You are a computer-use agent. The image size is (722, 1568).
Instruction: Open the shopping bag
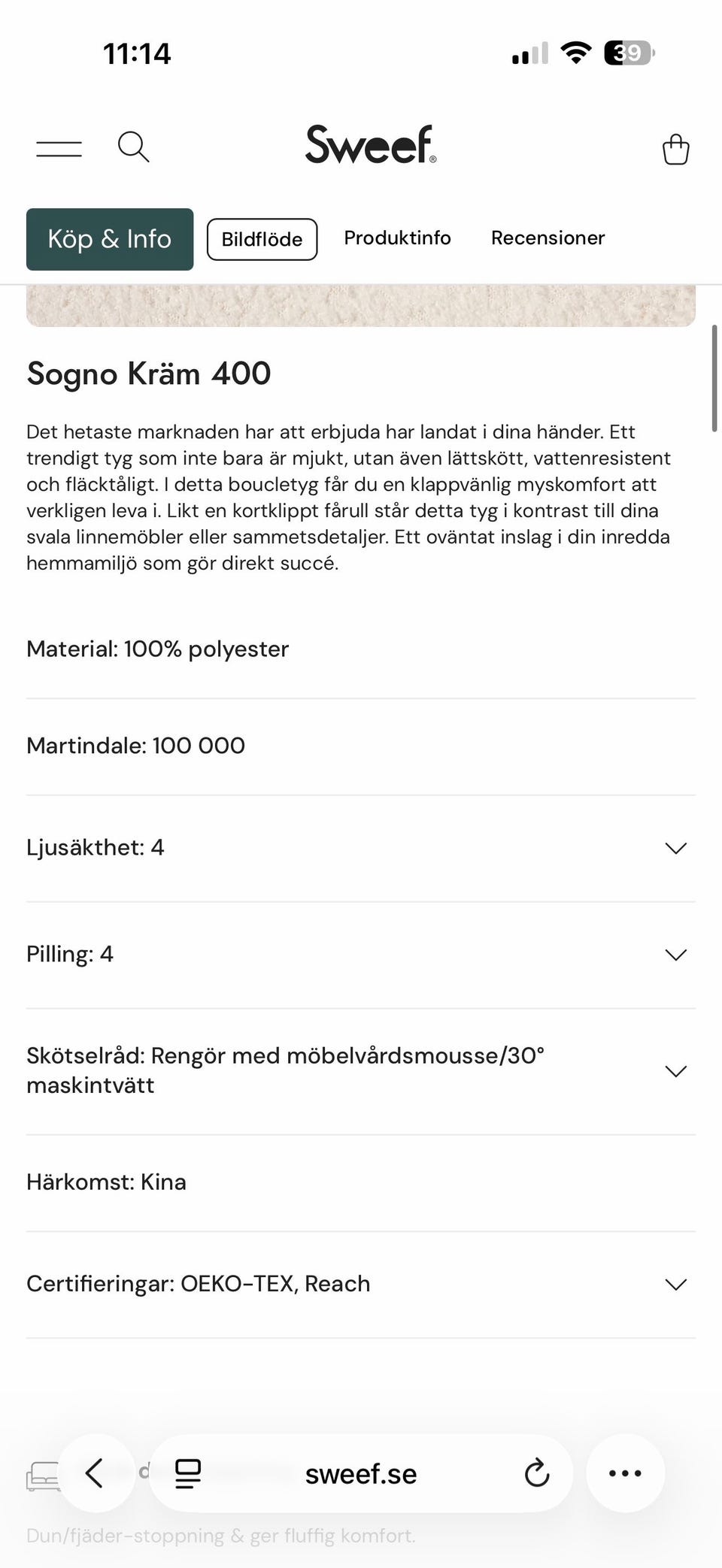[675, 149]
